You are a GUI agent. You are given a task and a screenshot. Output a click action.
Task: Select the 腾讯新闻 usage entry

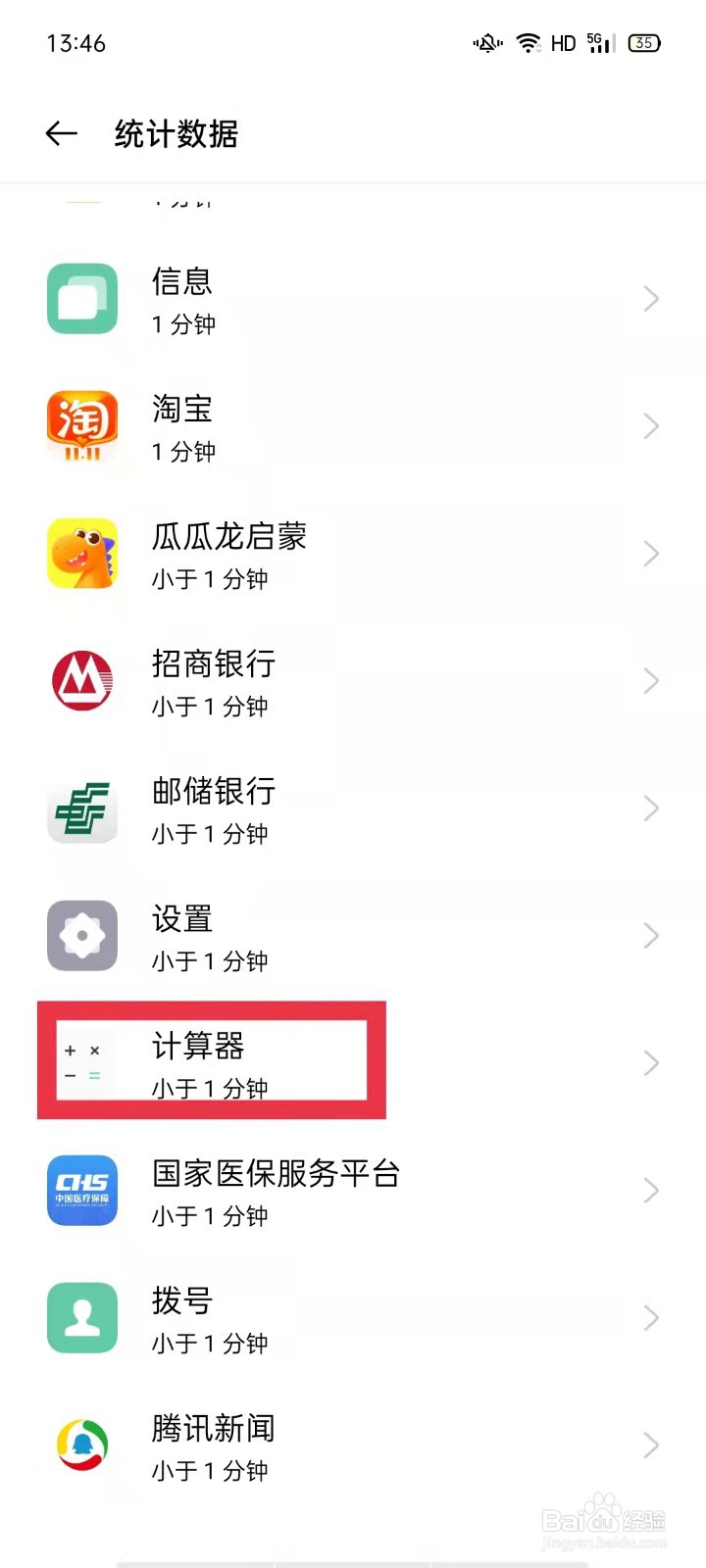294,1444
